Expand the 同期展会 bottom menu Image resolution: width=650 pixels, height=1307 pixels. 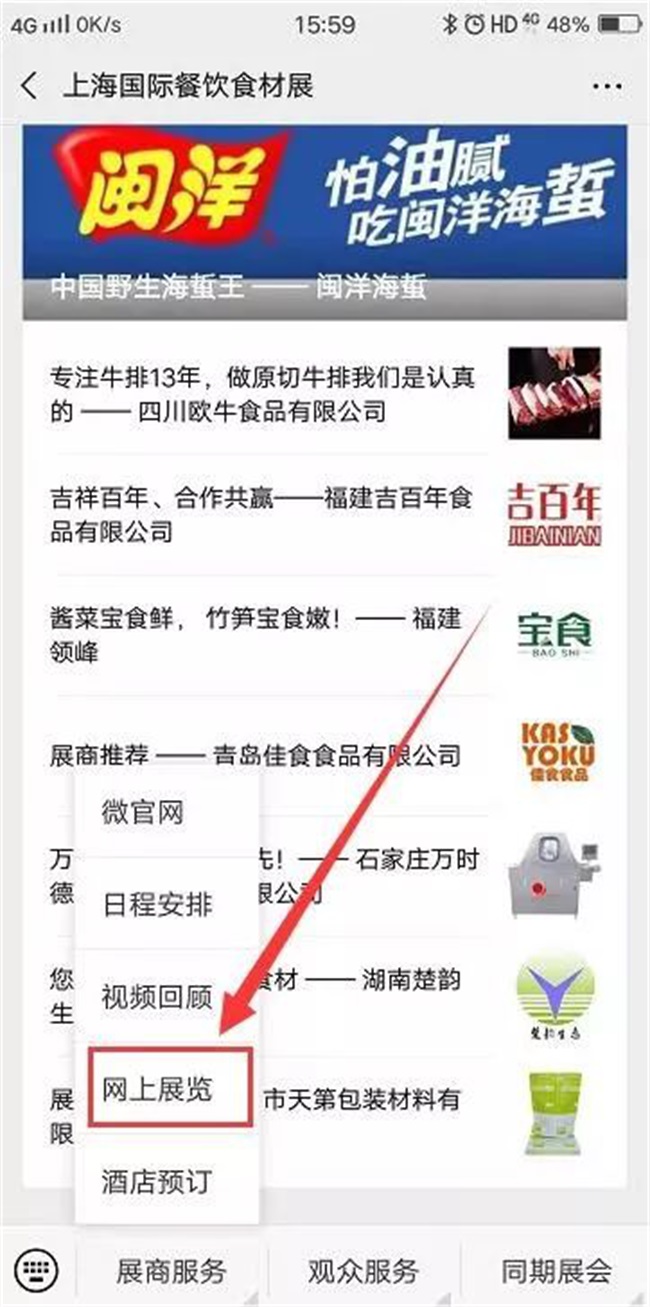pos(555,1271)
